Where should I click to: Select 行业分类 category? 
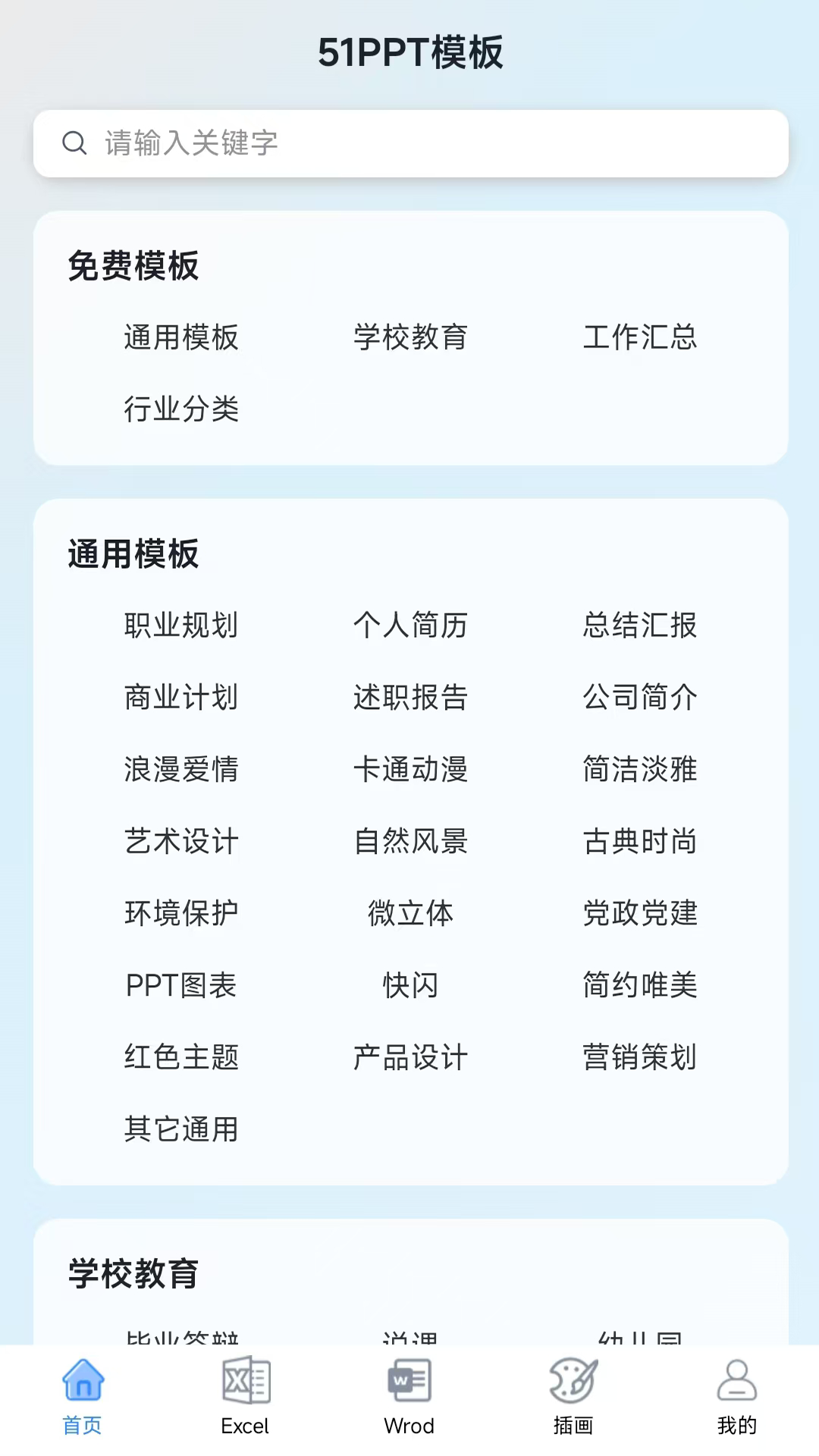click(180, 409)
